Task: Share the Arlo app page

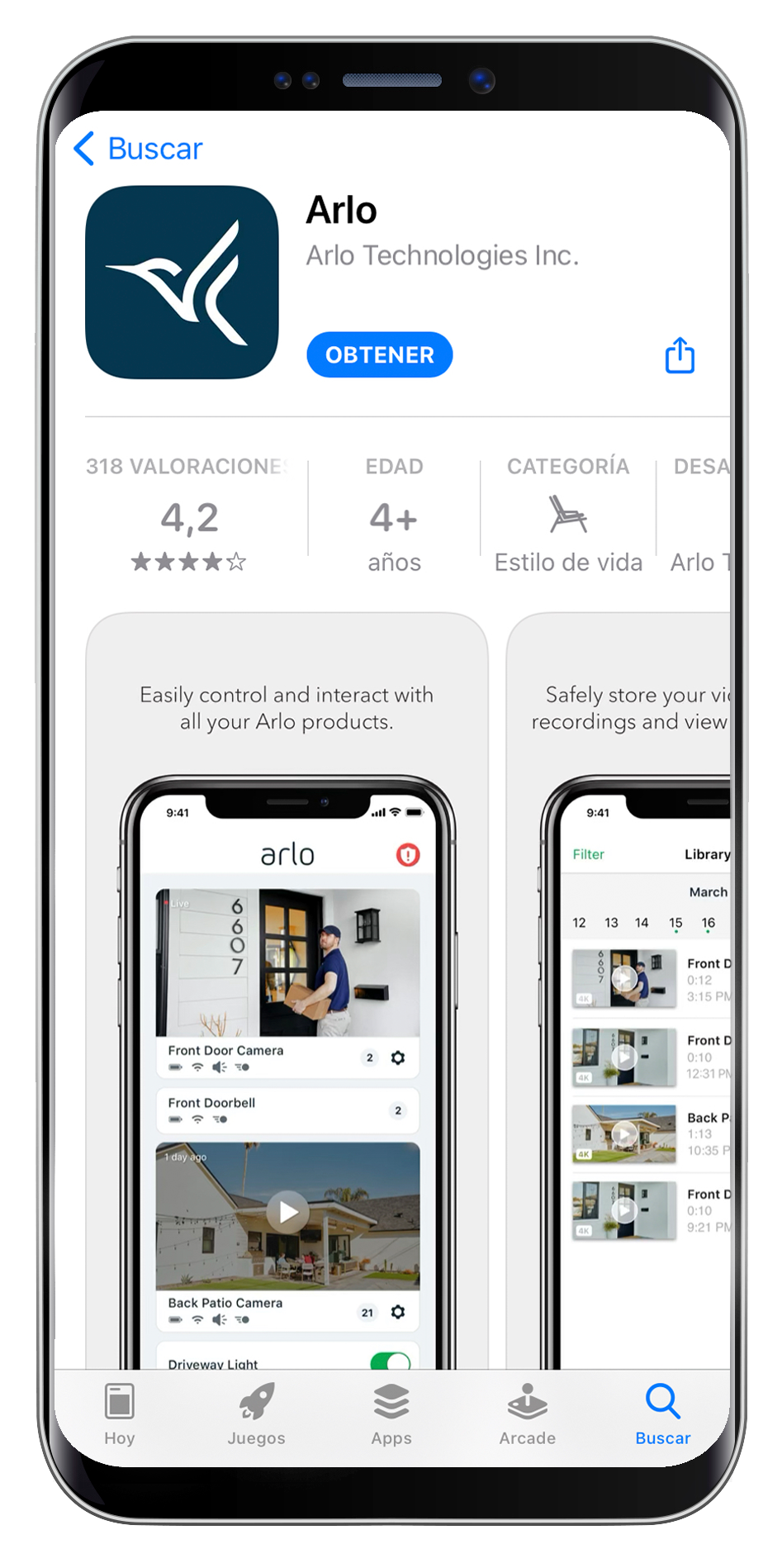Action: pos(680,355)
